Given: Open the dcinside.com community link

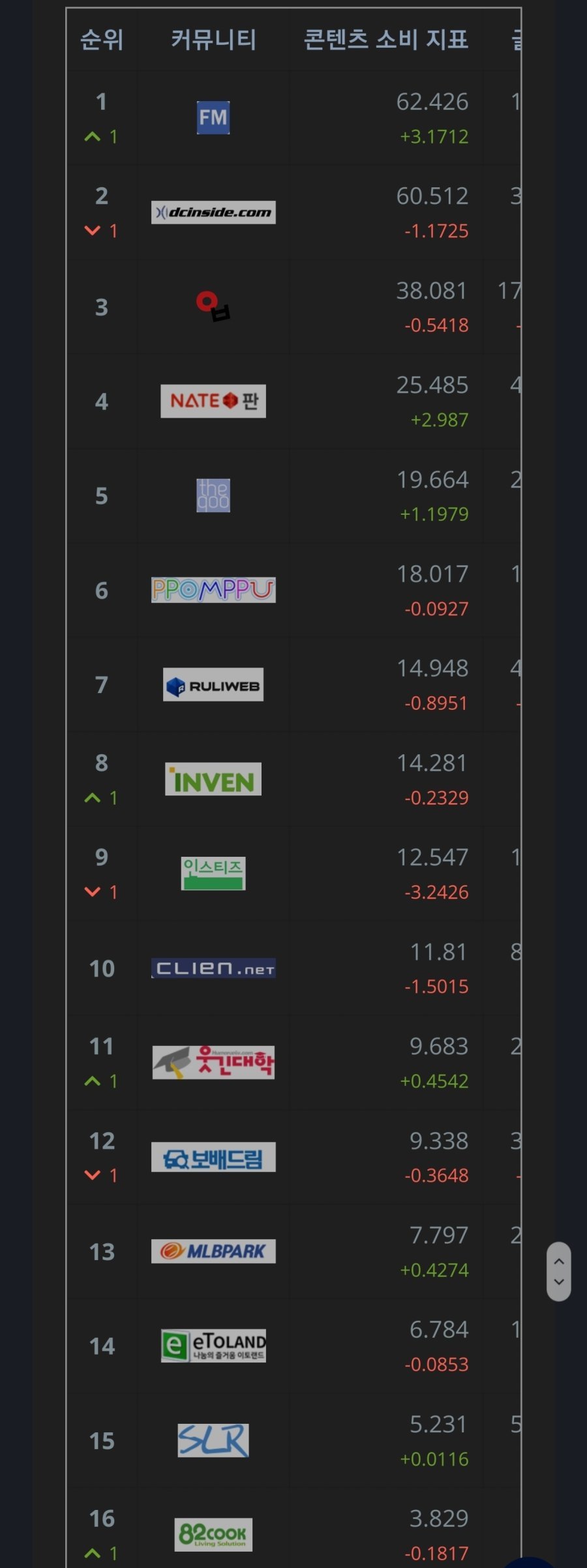Looking at the screenshot, I should [213, 212].
